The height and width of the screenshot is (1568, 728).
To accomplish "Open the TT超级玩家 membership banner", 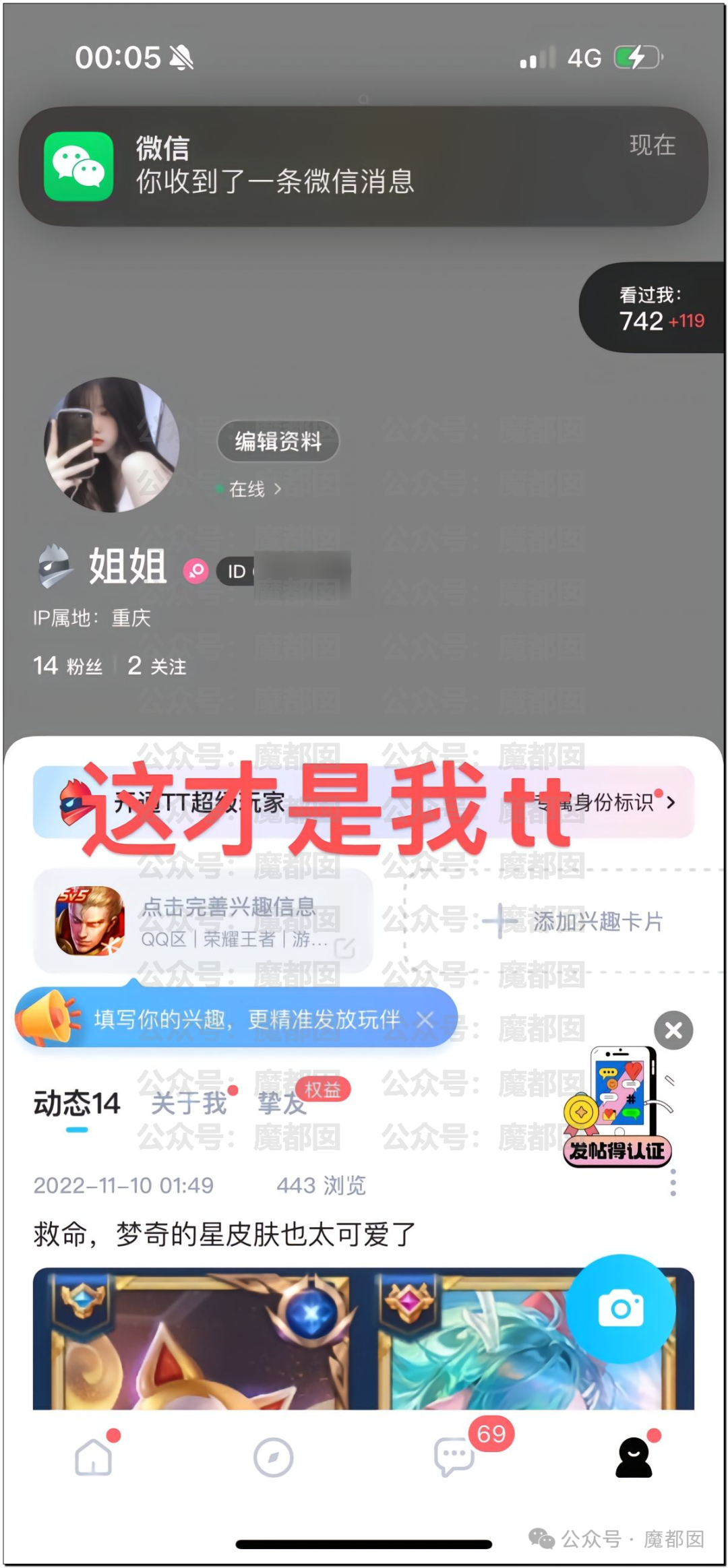I will (x=363, y=802).
